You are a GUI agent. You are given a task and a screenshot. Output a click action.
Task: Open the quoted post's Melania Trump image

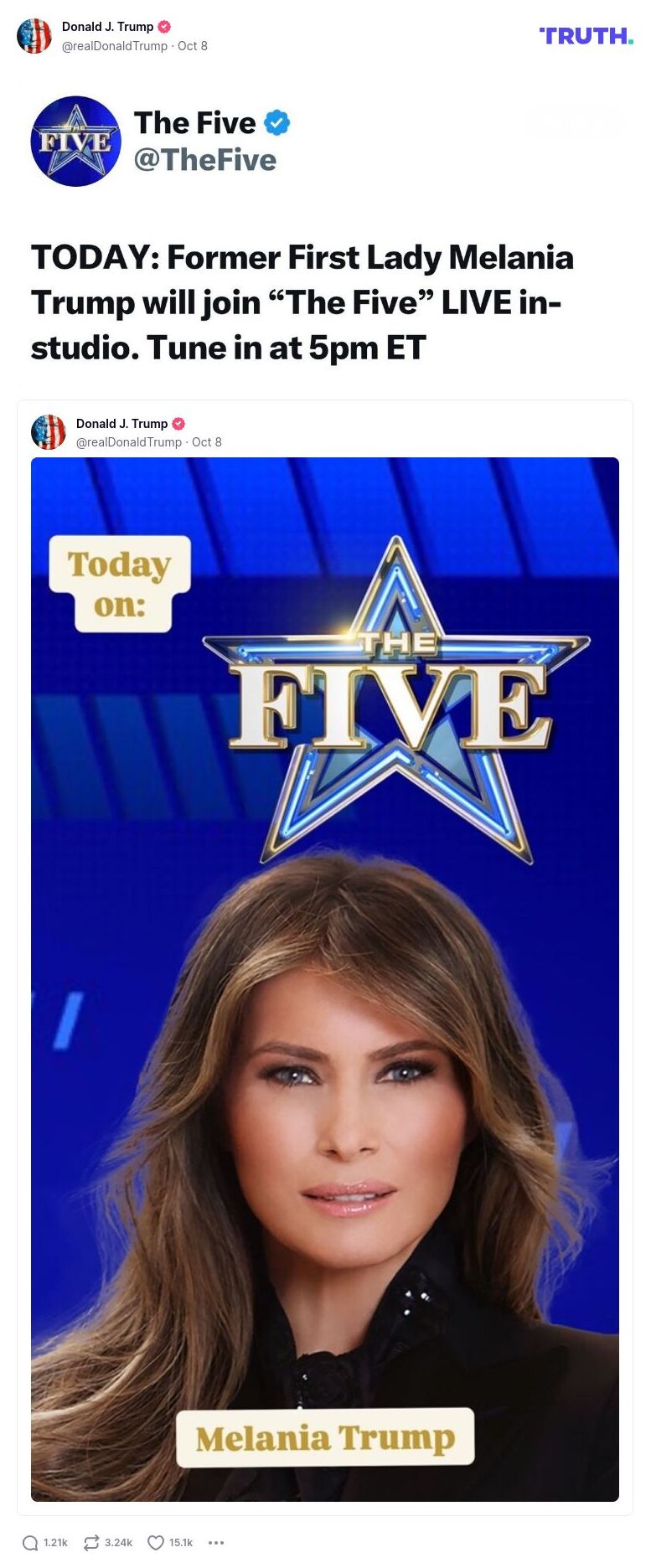(325, 979)
